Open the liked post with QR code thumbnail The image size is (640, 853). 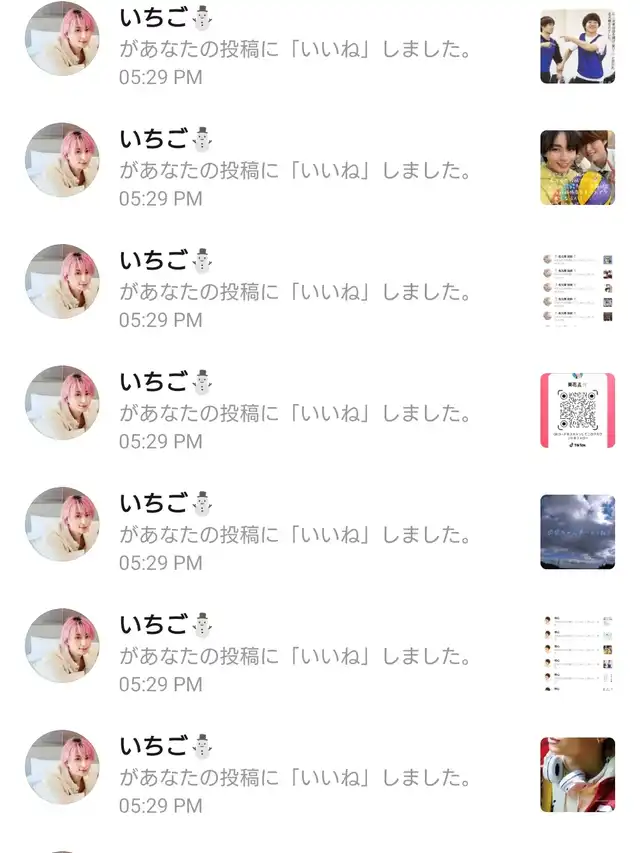pos(577,410)
